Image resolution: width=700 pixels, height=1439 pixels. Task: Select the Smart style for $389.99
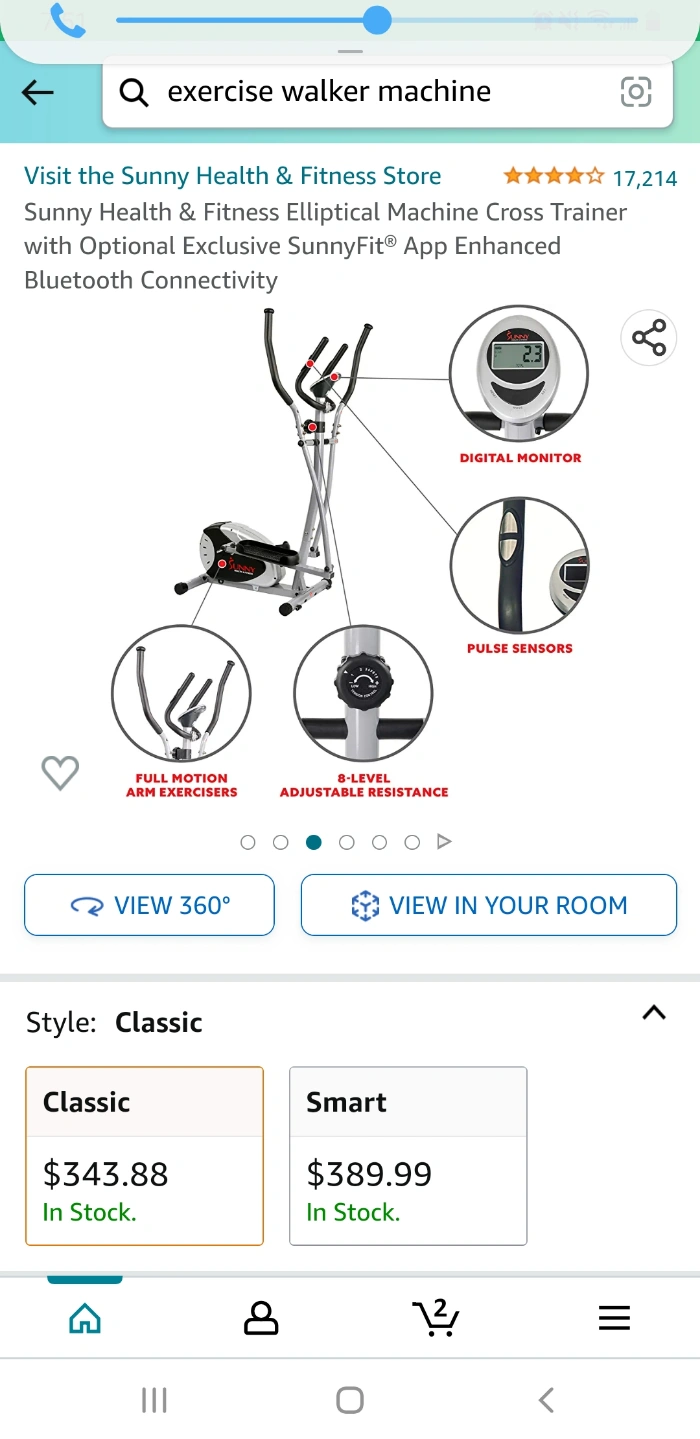pyautogui.click(x=408, y=1156)
